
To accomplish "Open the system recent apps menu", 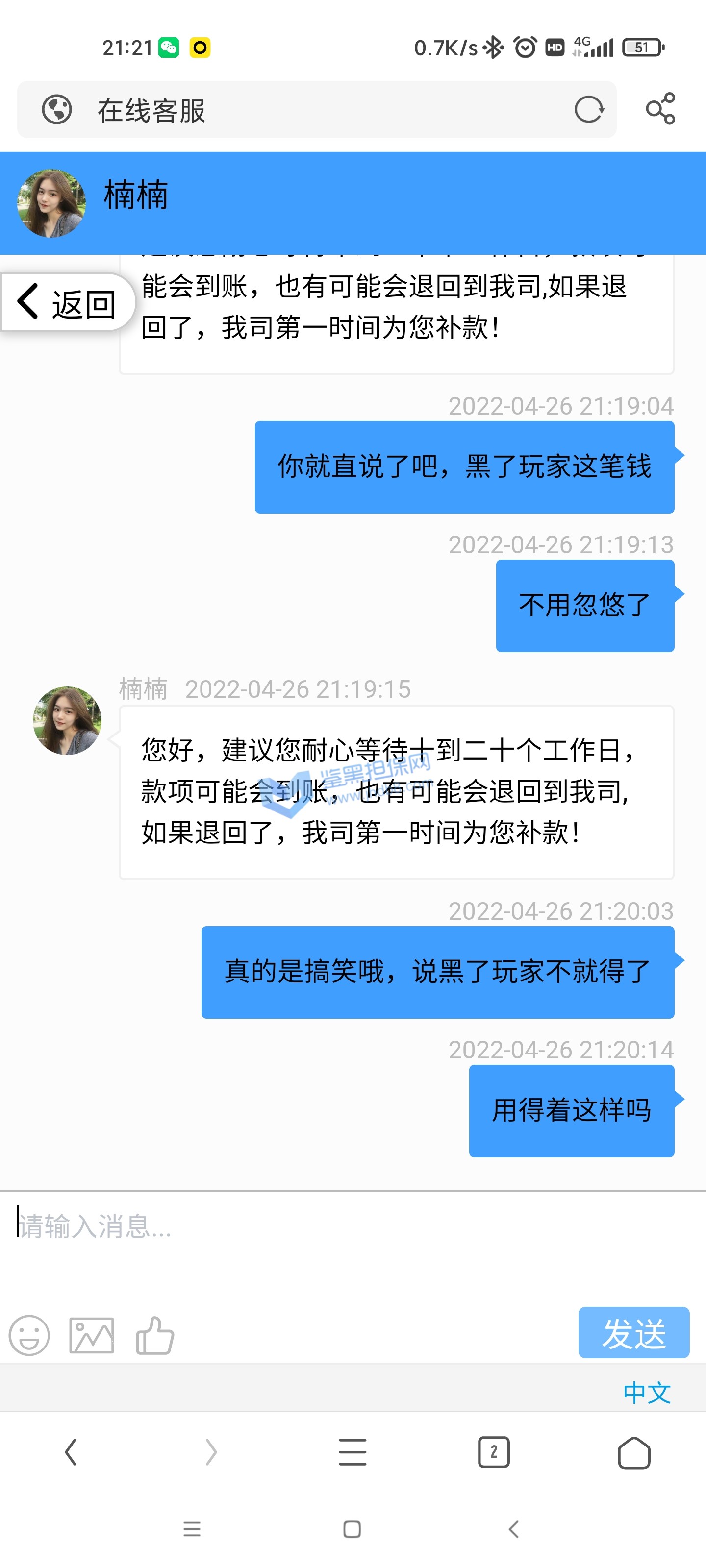I will click(192, 1529).
